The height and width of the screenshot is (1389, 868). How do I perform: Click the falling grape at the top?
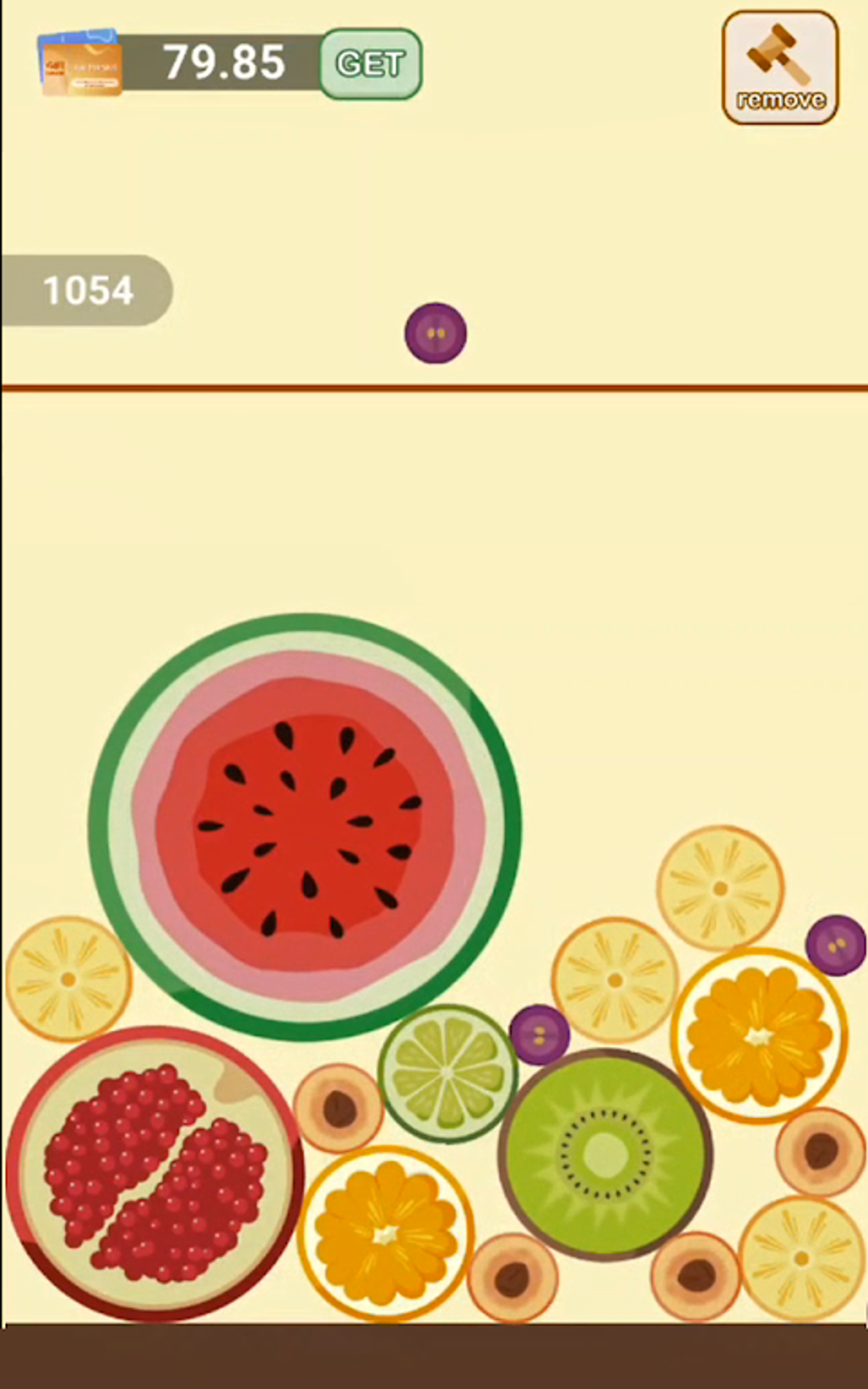pos(436,334)
